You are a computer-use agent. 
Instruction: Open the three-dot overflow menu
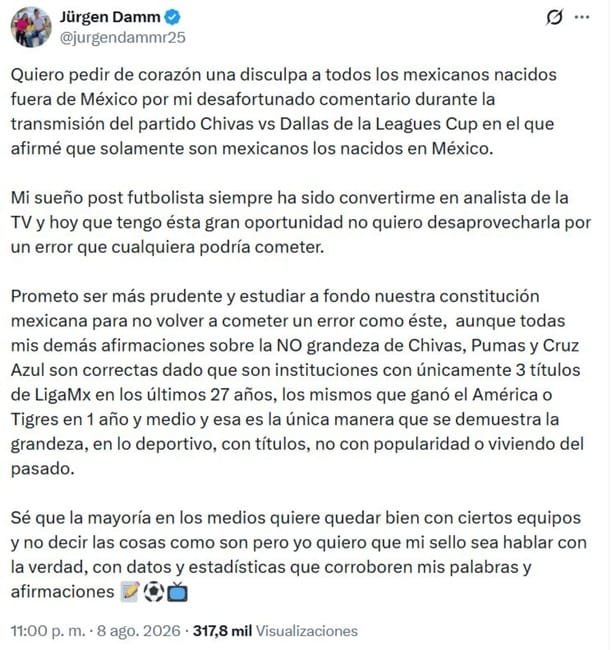582,17
